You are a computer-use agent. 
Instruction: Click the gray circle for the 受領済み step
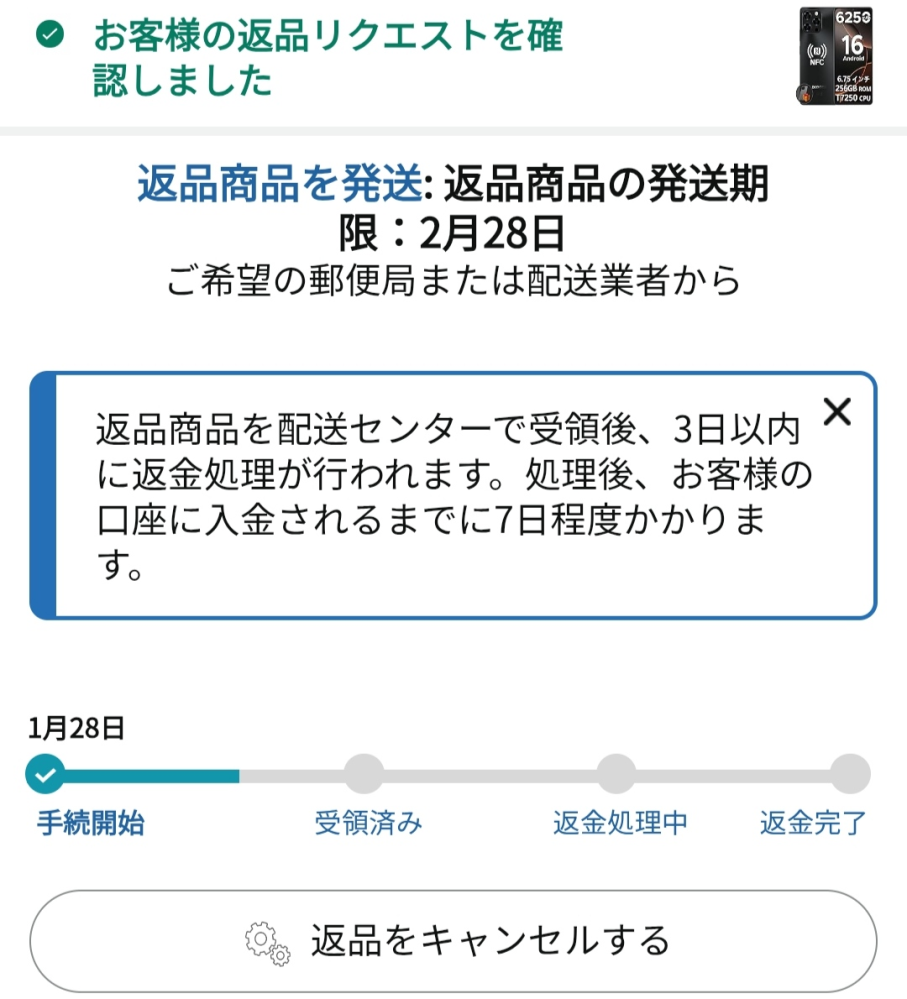pos(364,771)
